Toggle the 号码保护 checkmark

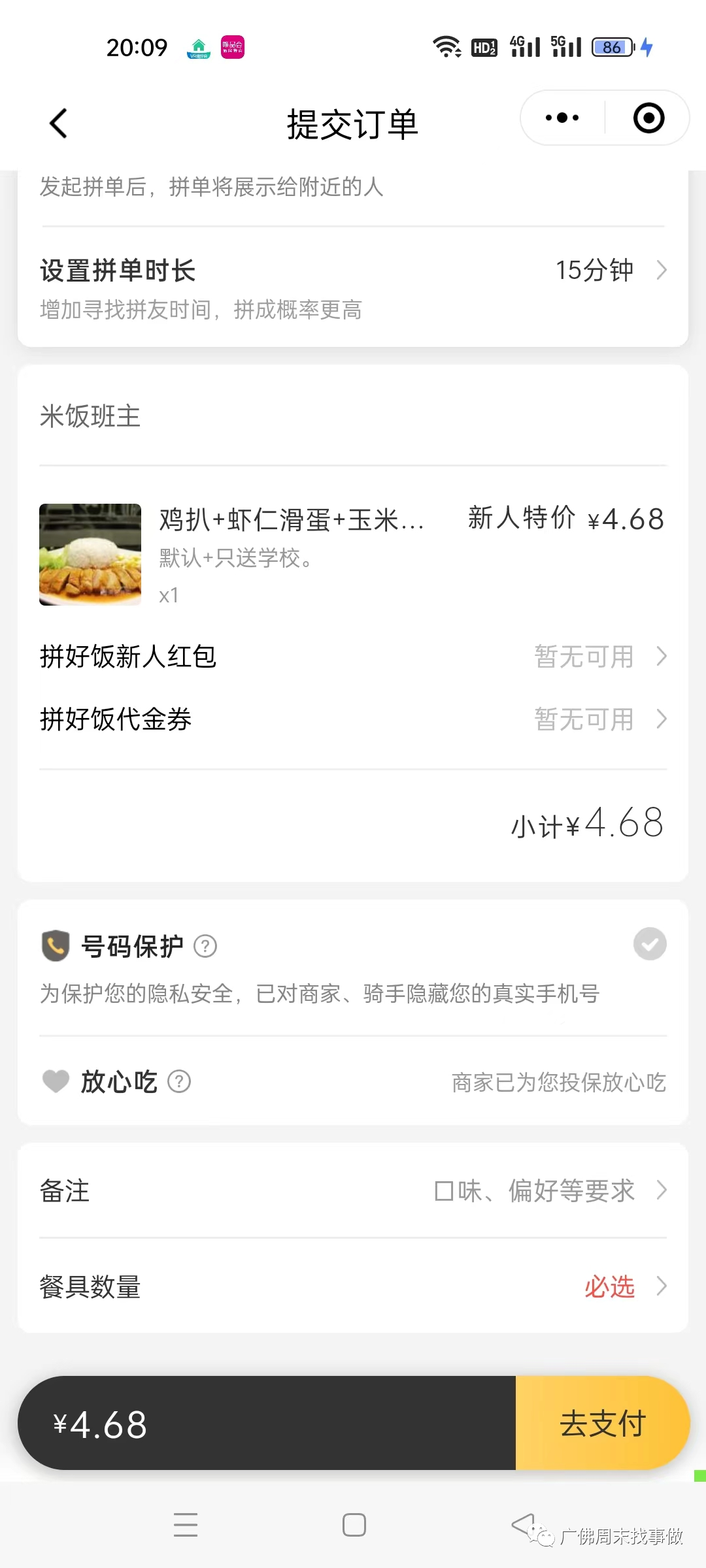tap(650, 944)
